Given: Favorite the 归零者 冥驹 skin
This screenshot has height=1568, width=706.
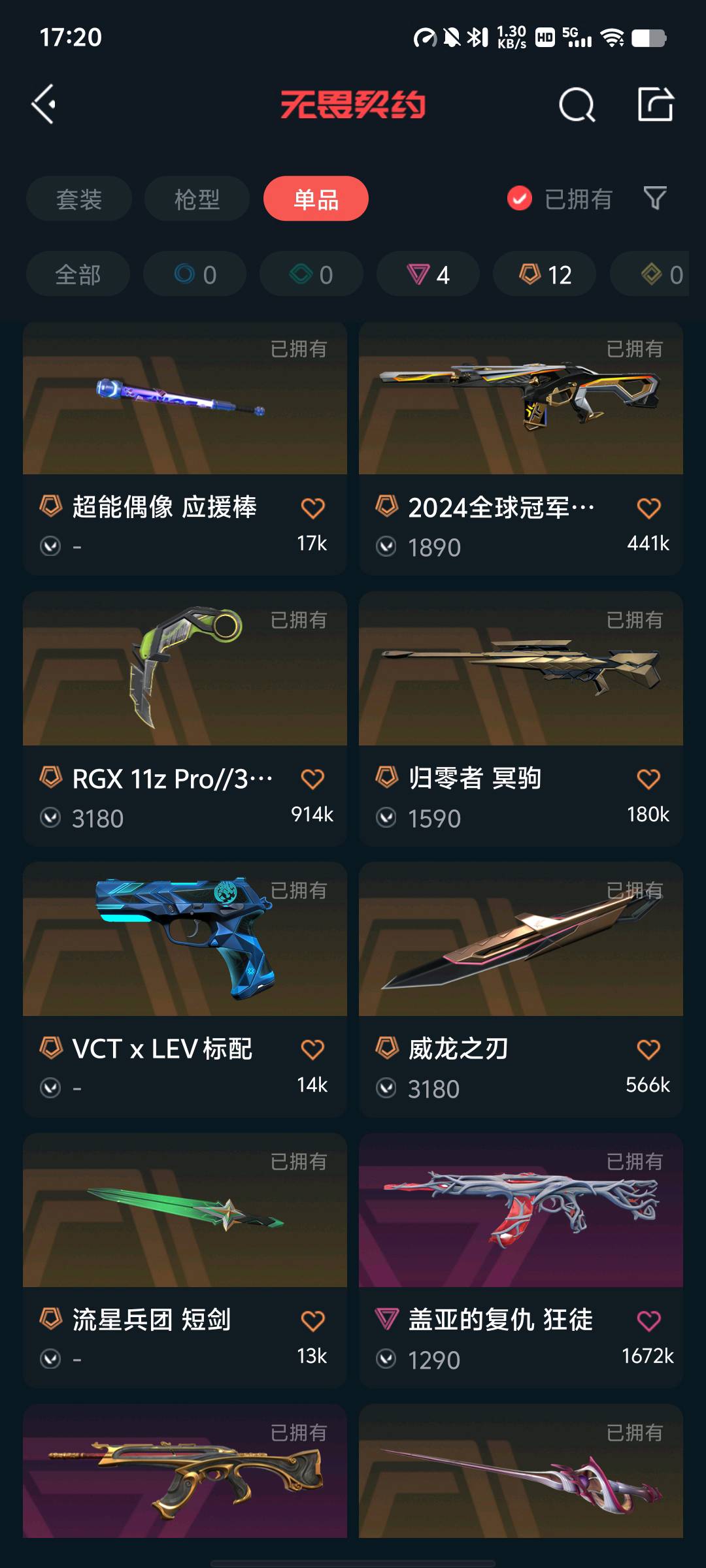Looking at the screenshot, I should click(x=648, y=779).
